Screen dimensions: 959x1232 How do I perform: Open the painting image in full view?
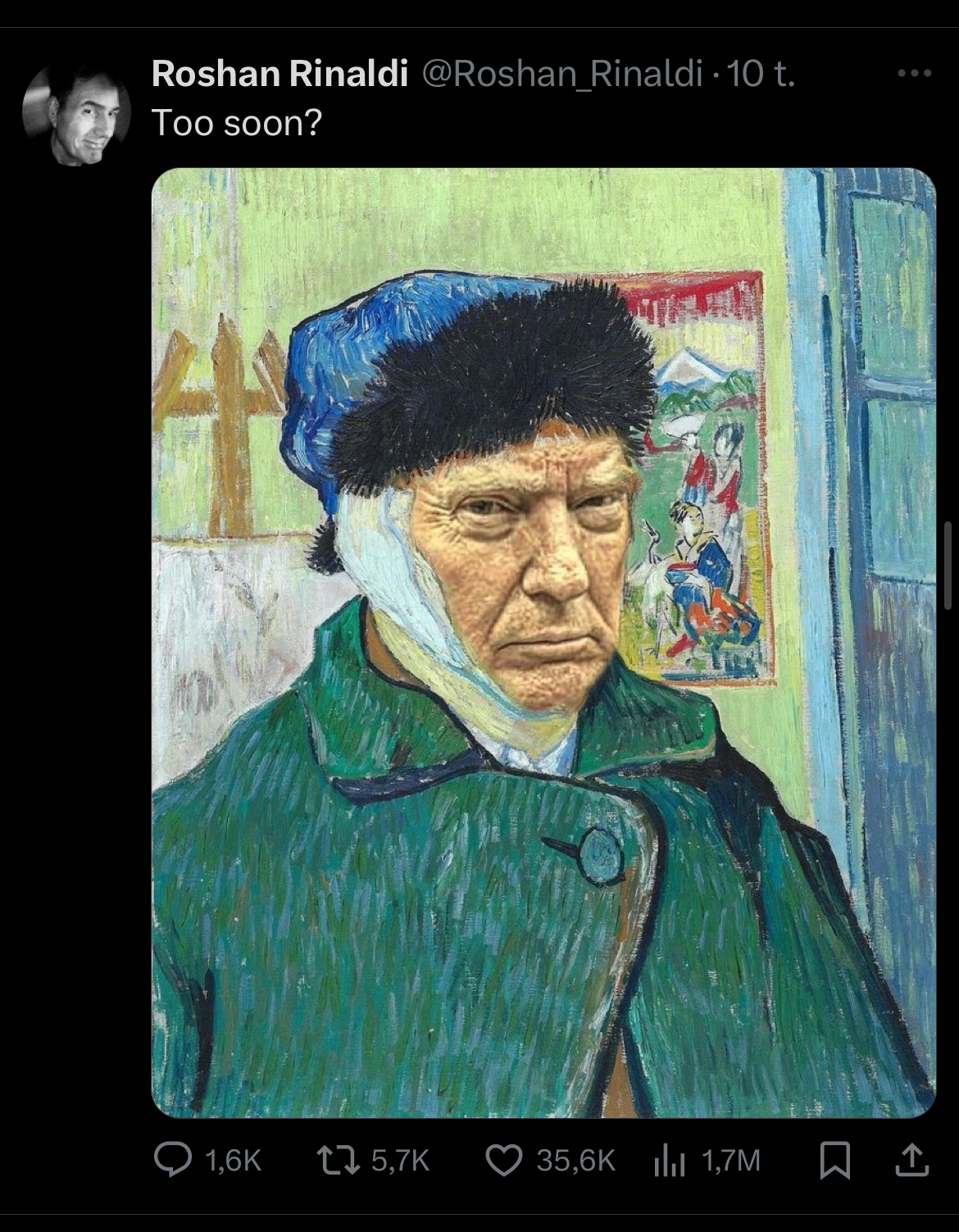[x=543, y=643]
